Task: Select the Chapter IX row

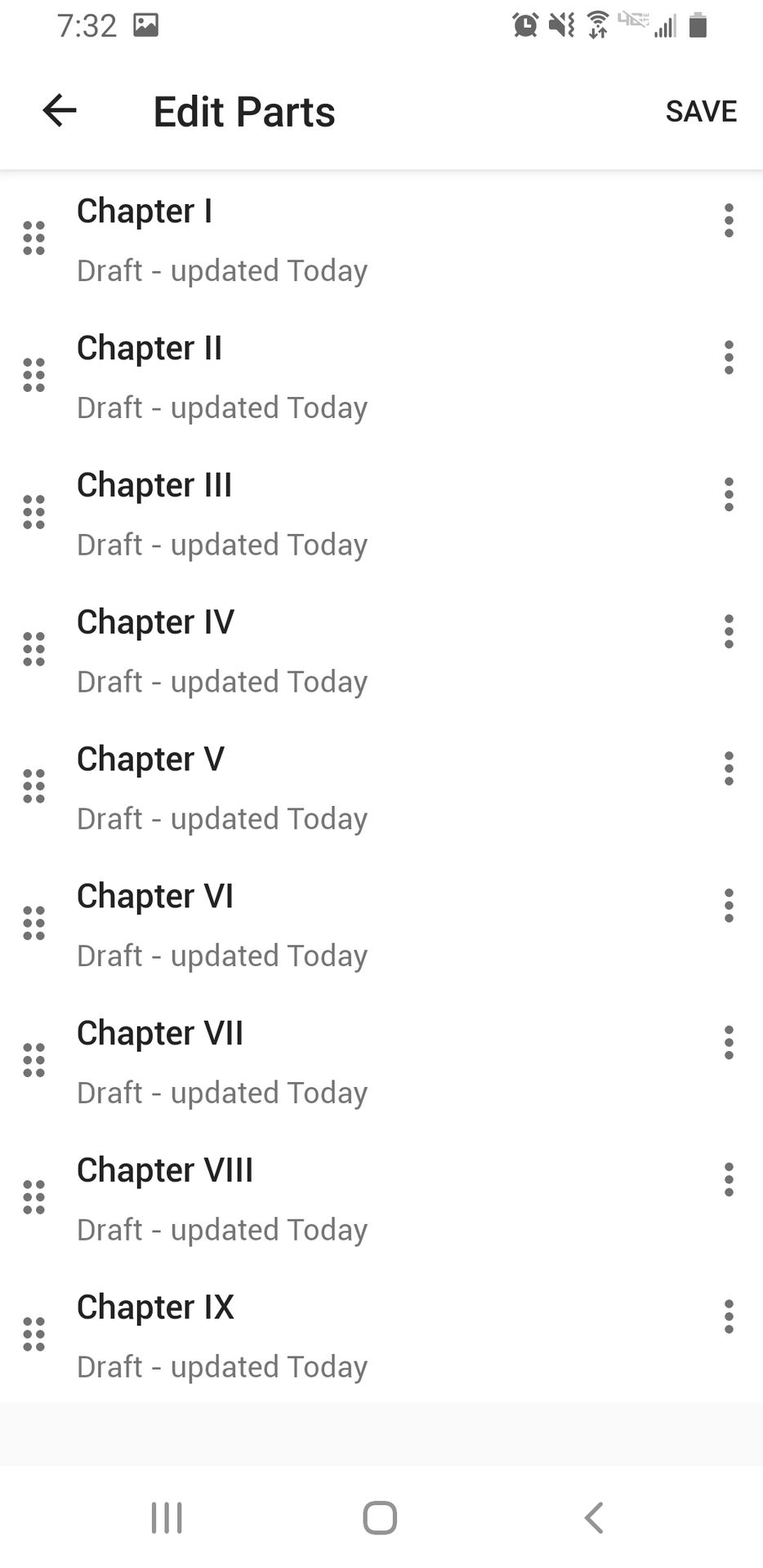Action: 381,1336
